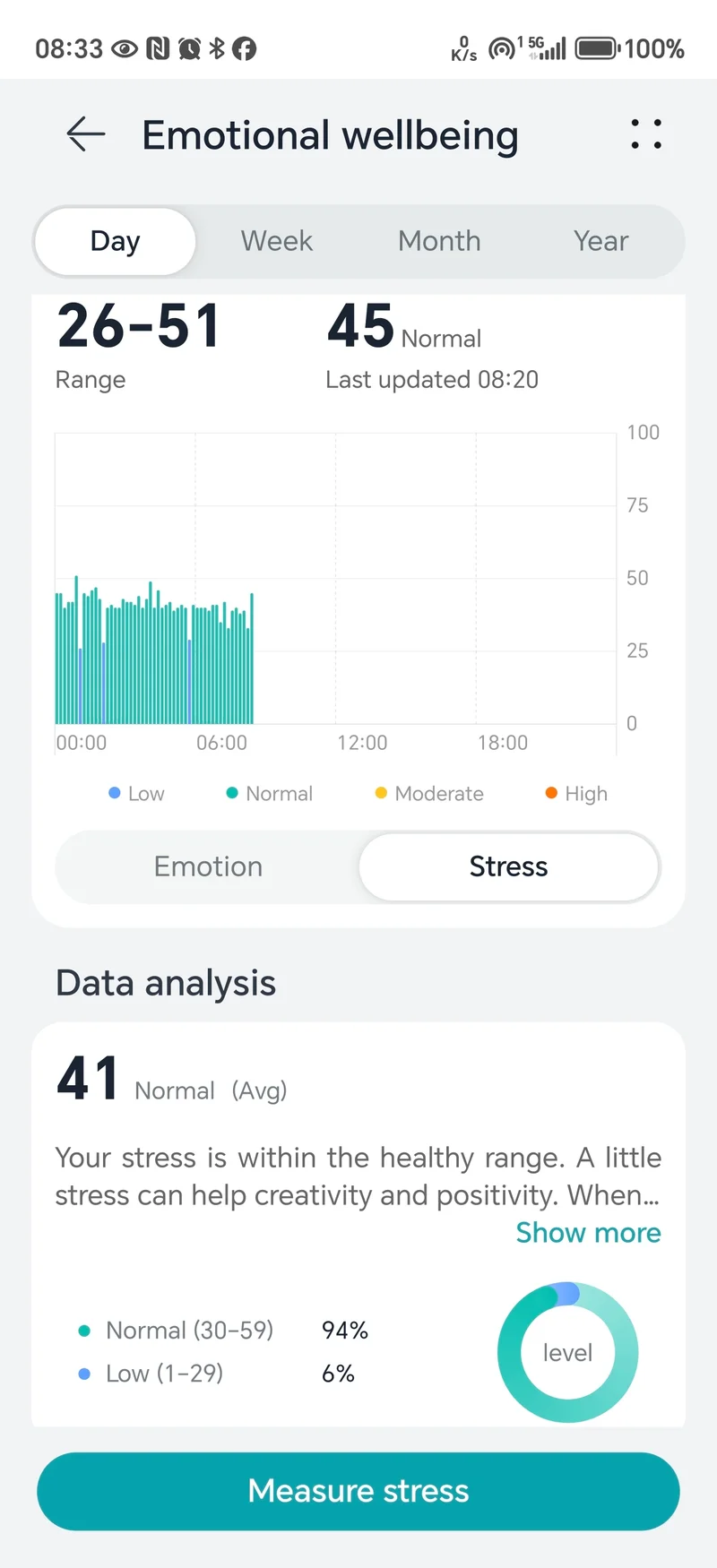
Task: Open the four-dot more options menu
Action: tap(645, 134)
